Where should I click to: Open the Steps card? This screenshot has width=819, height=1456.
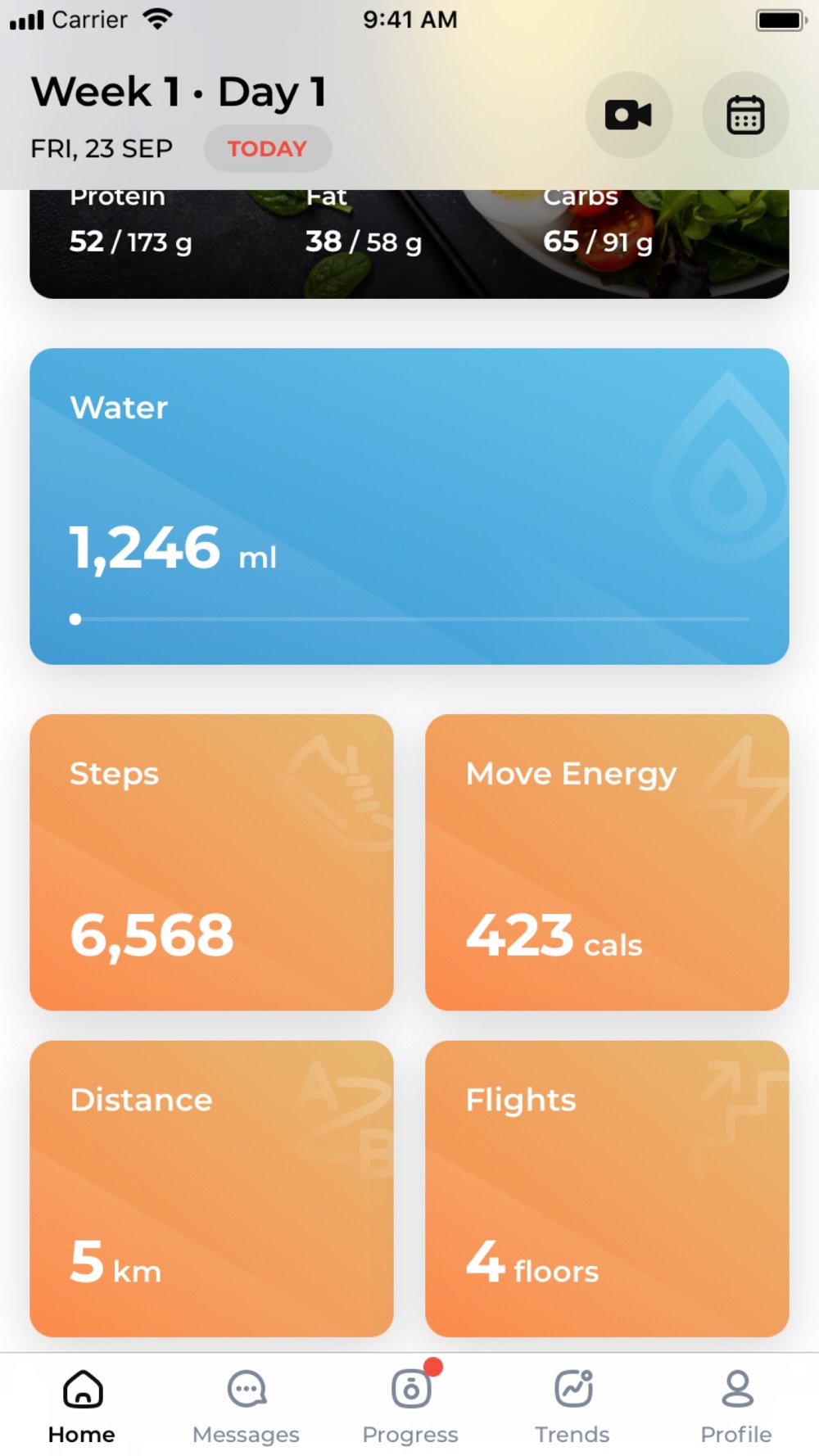[x=211, y=862]
